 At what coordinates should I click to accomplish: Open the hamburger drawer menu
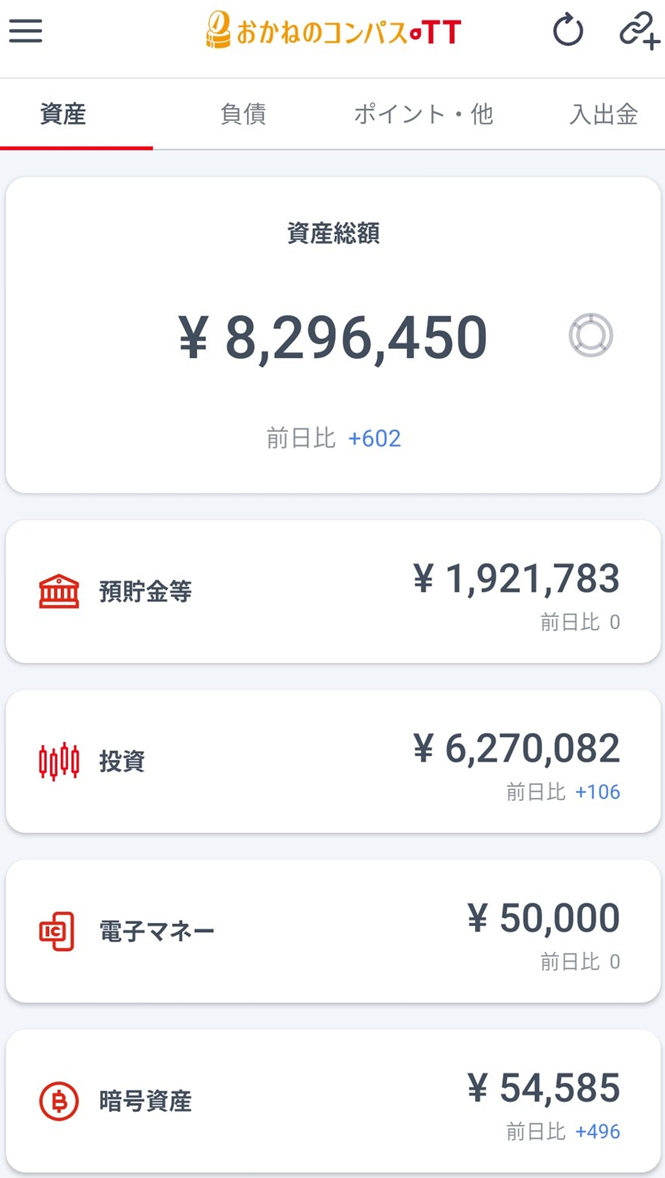click(26, 31)
